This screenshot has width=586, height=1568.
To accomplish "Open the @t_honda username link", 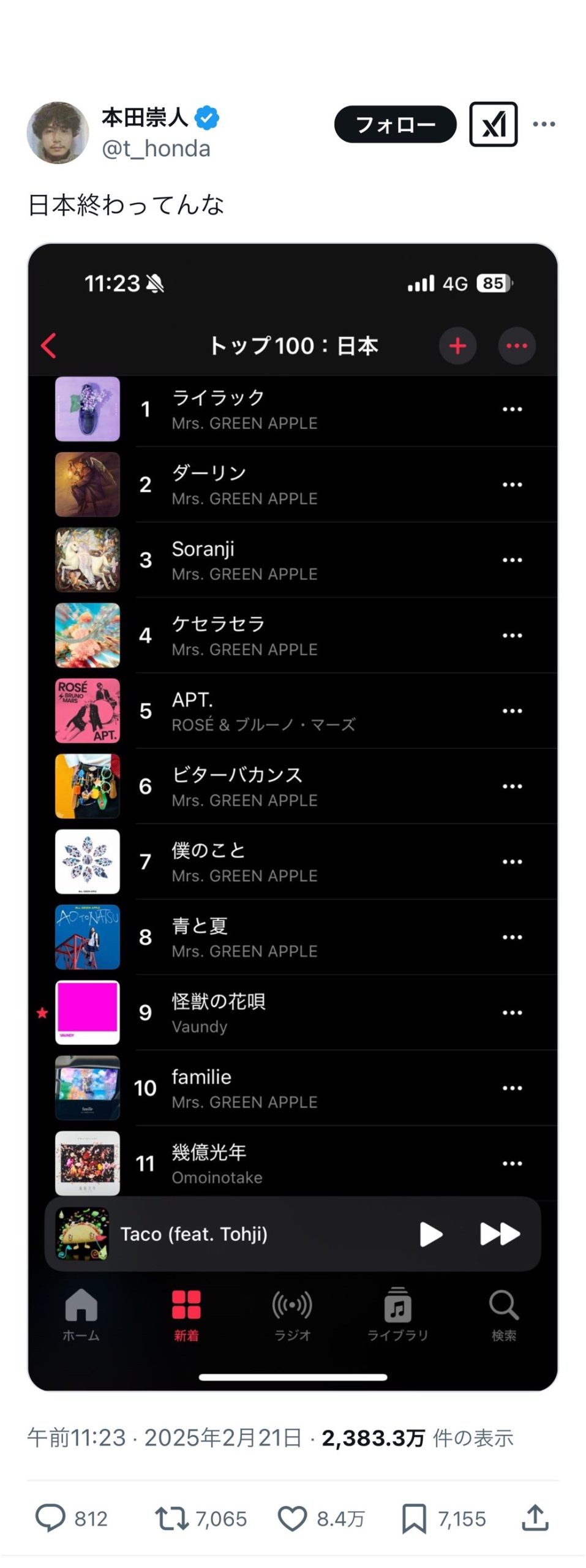I will coord(156,149).
